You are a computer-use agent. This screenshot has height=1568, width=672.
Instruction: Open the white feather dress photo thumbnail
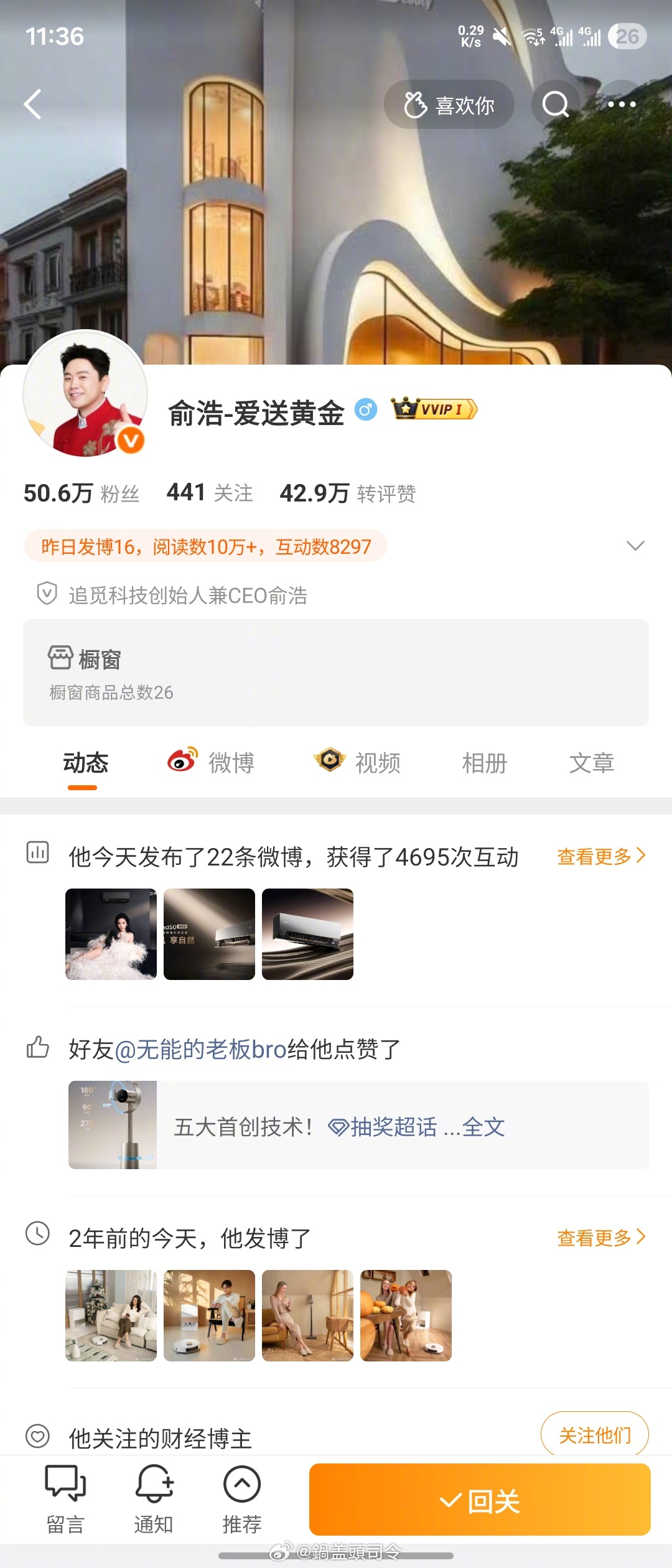[x=111, y=934]
